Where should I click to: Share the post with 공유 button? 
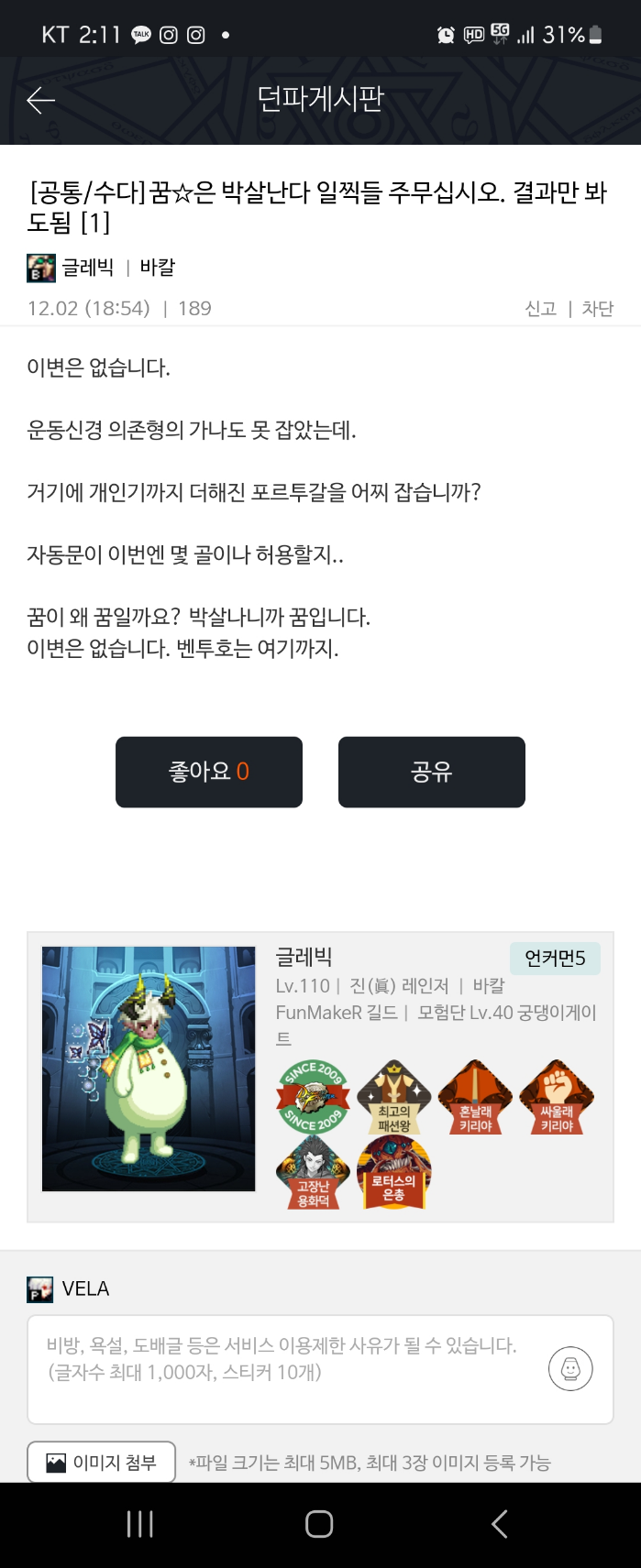pyautogui.click(x=431, y=772)
